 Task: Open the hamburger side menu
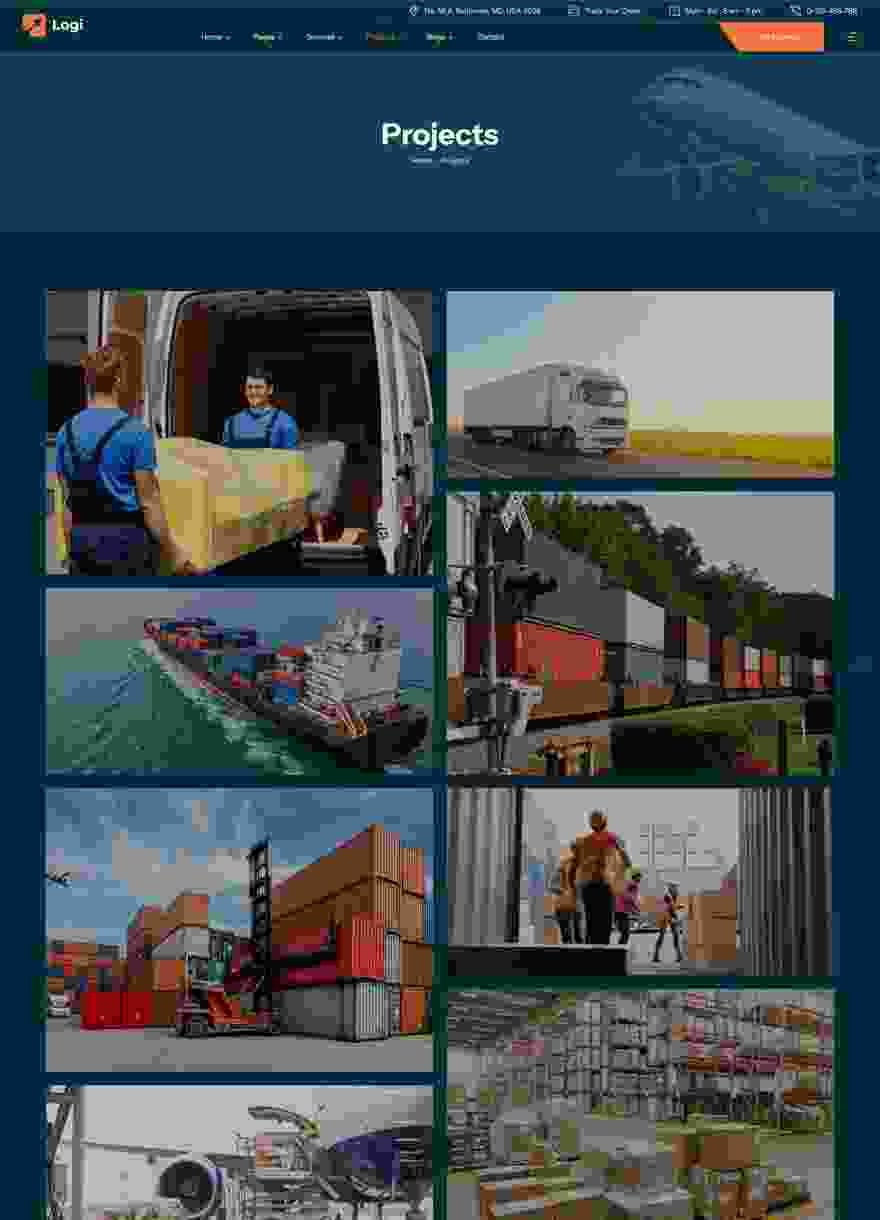point(852,38)
